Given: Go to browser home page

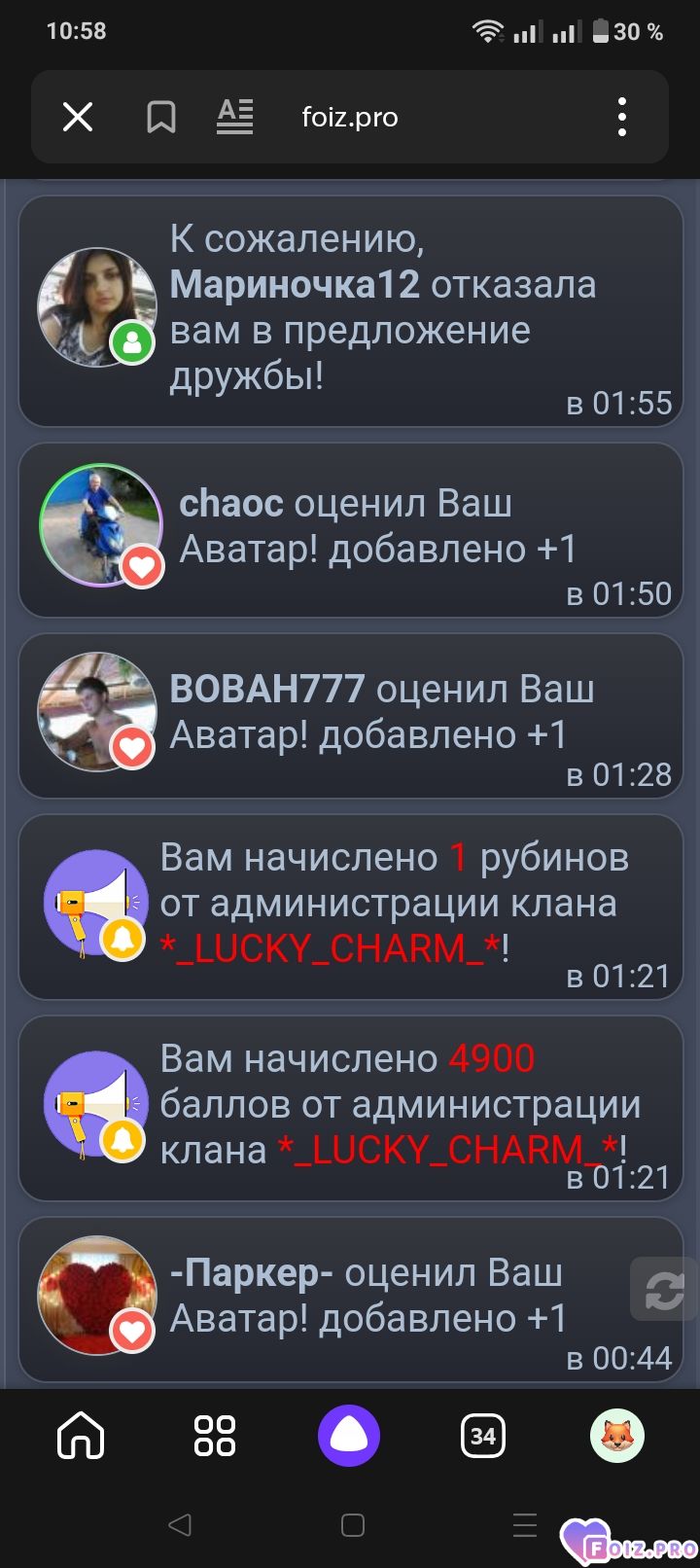Looking at the screenshot, I should (81, 1436).
